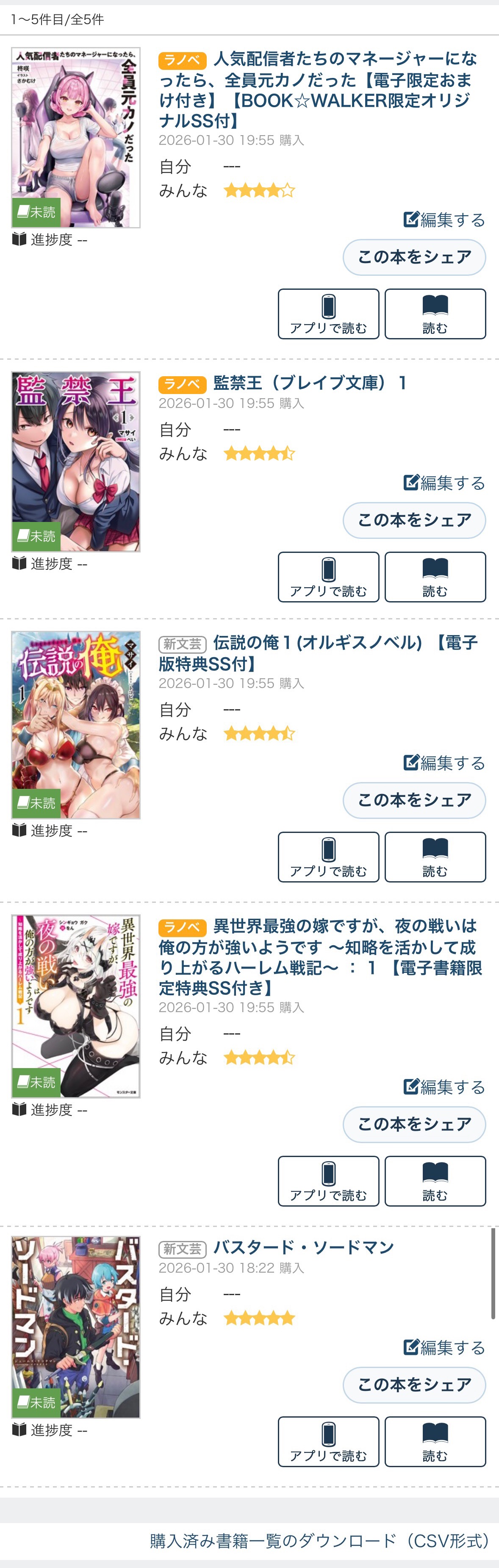The height and width of the screenshot is (1568, 499).
Task: Share the 人気配信者たち book
Action: pyautogui.click(x=414, y=258)
